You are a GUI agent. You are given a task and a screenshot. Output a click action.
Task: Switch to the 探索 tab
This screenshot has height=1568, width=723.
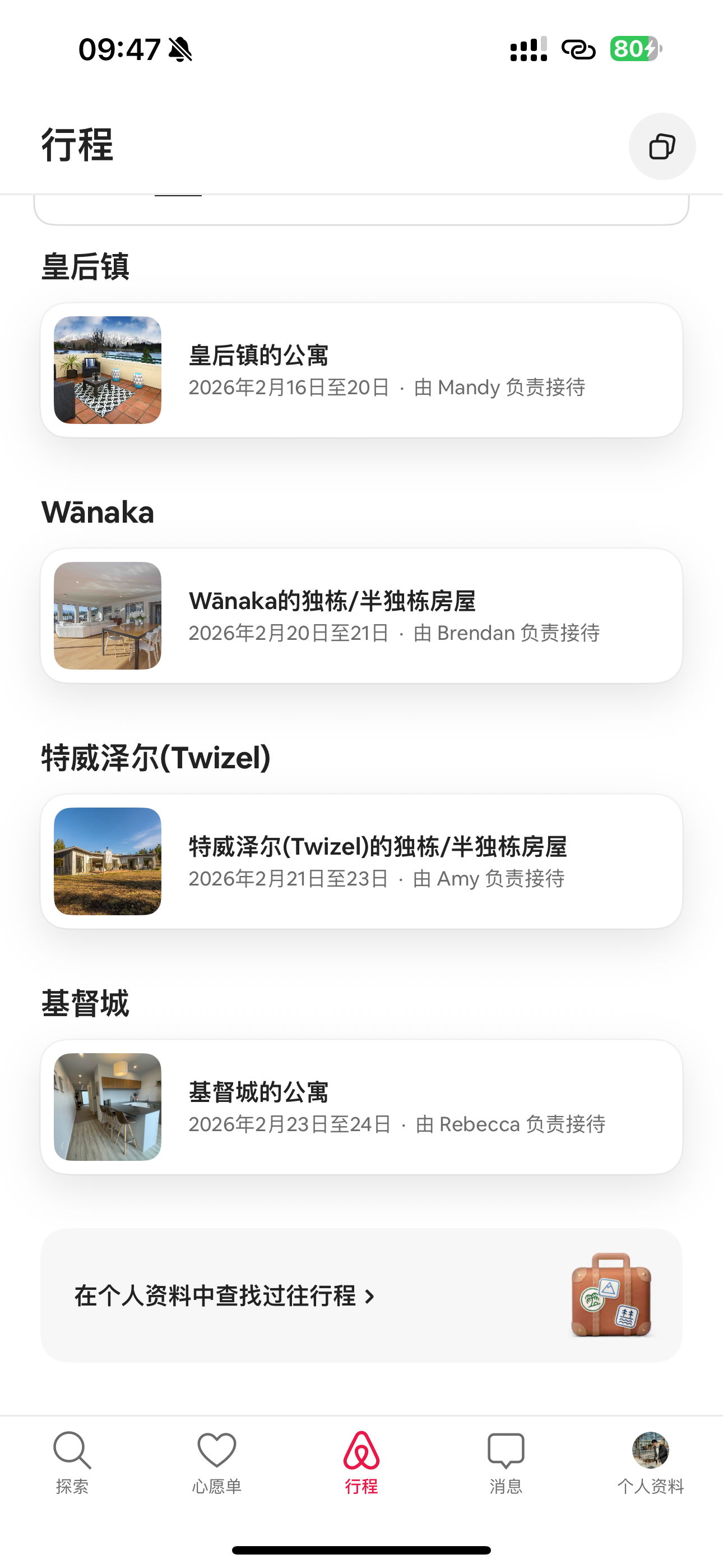[x=72, y=1462]
